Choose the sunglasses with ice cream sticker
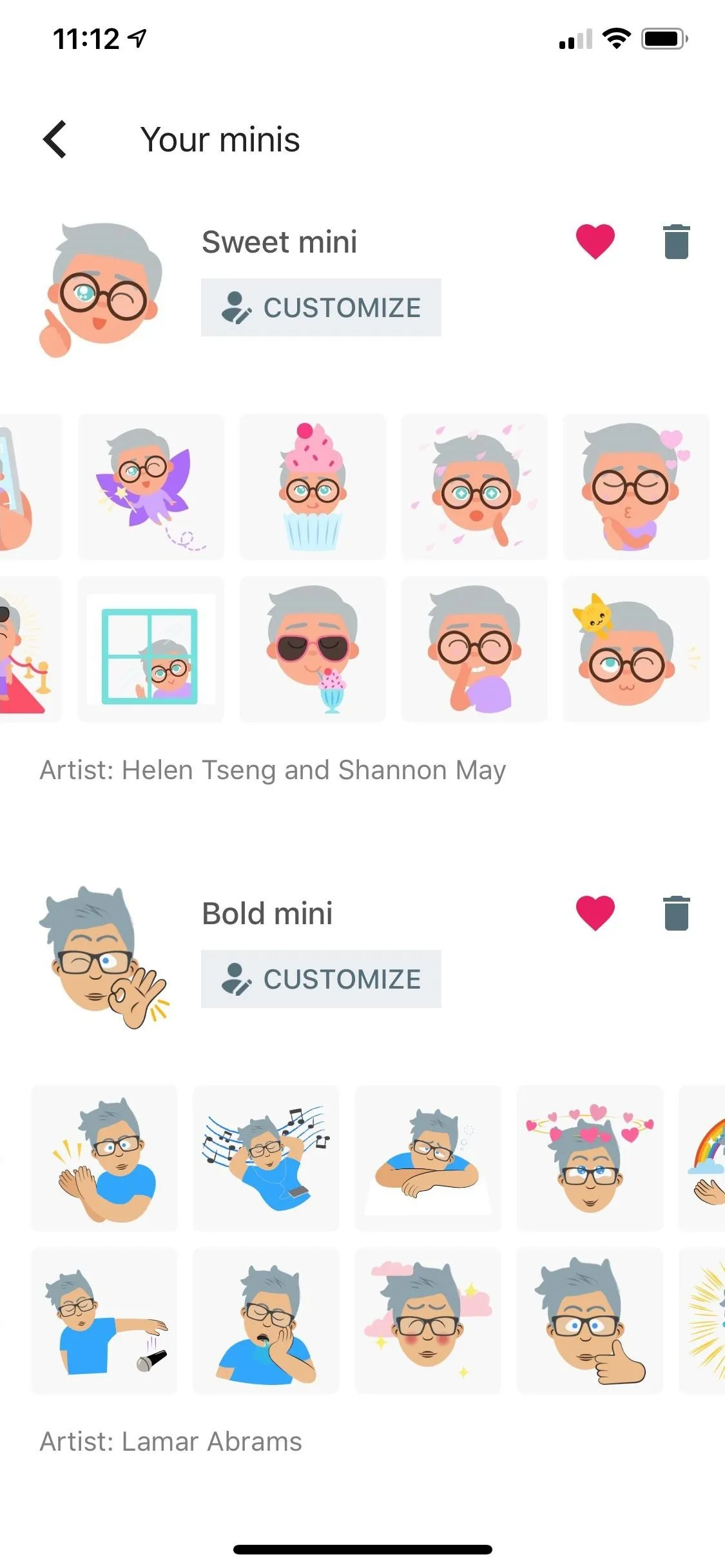Screen dimensions: 725x1568 (313, 649)
